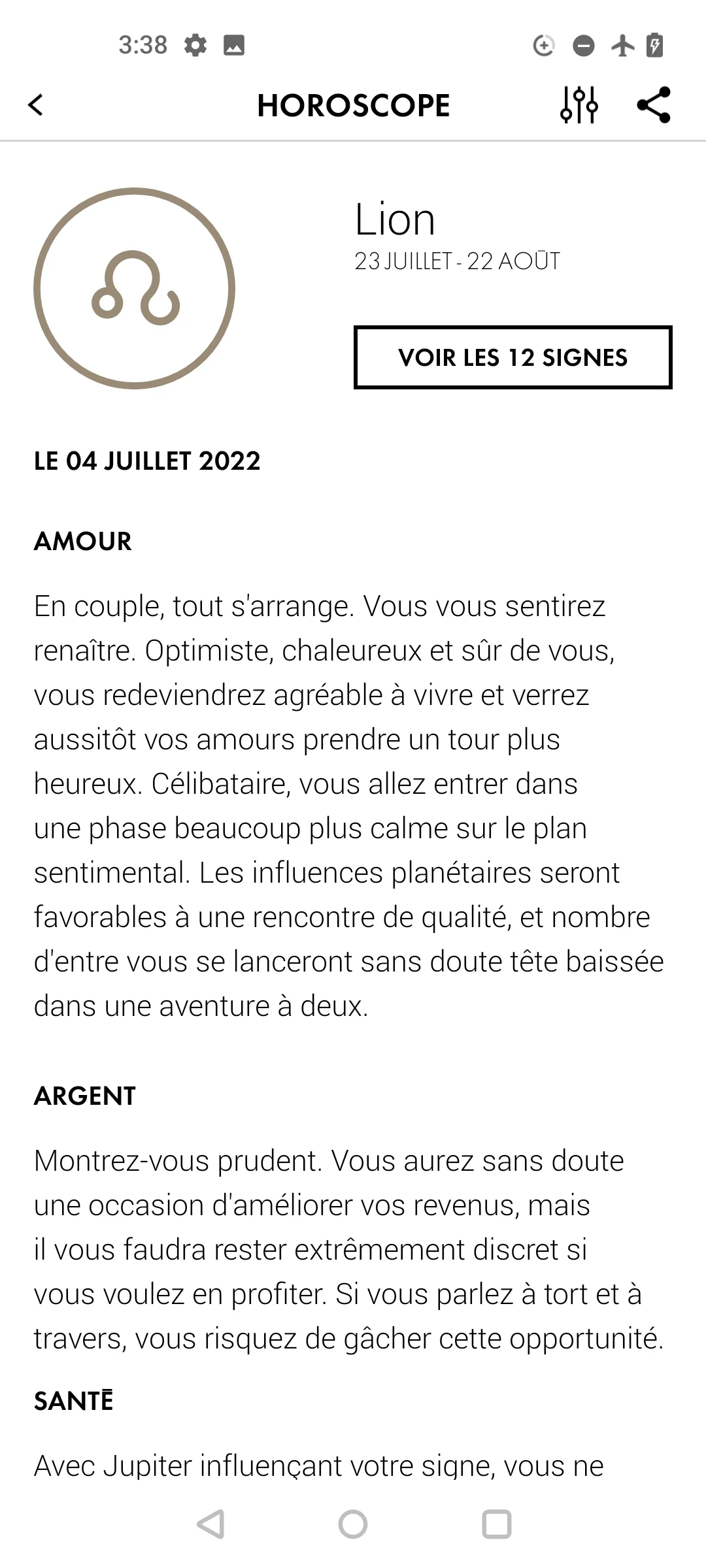Viewport: 706px width, 1568px height.
Task: Share this Lion horoscope
Action: (654, 105)
